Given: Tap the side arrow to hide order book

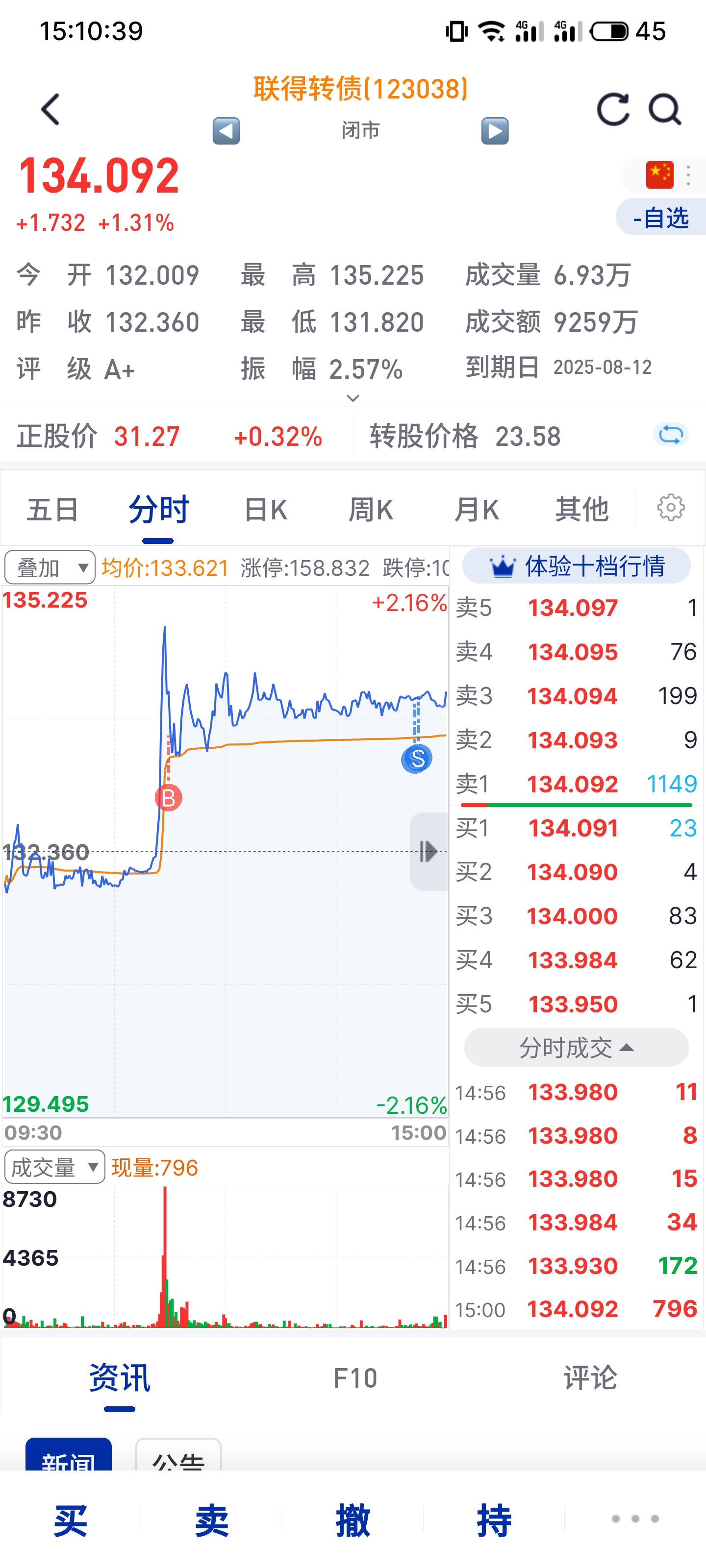Looking at the screenshot, I should click(x=428, y=852).
